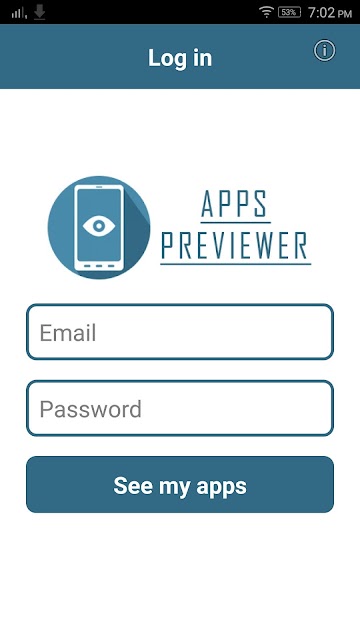The image size is (360, 640).
Task: Open the info icon in header
Action: (x=324, y=51)
